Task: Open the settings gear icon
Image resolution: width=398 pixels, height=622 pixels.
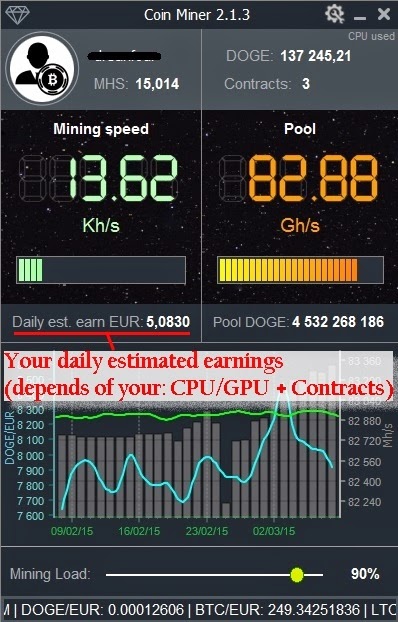Action: (335, 14)
